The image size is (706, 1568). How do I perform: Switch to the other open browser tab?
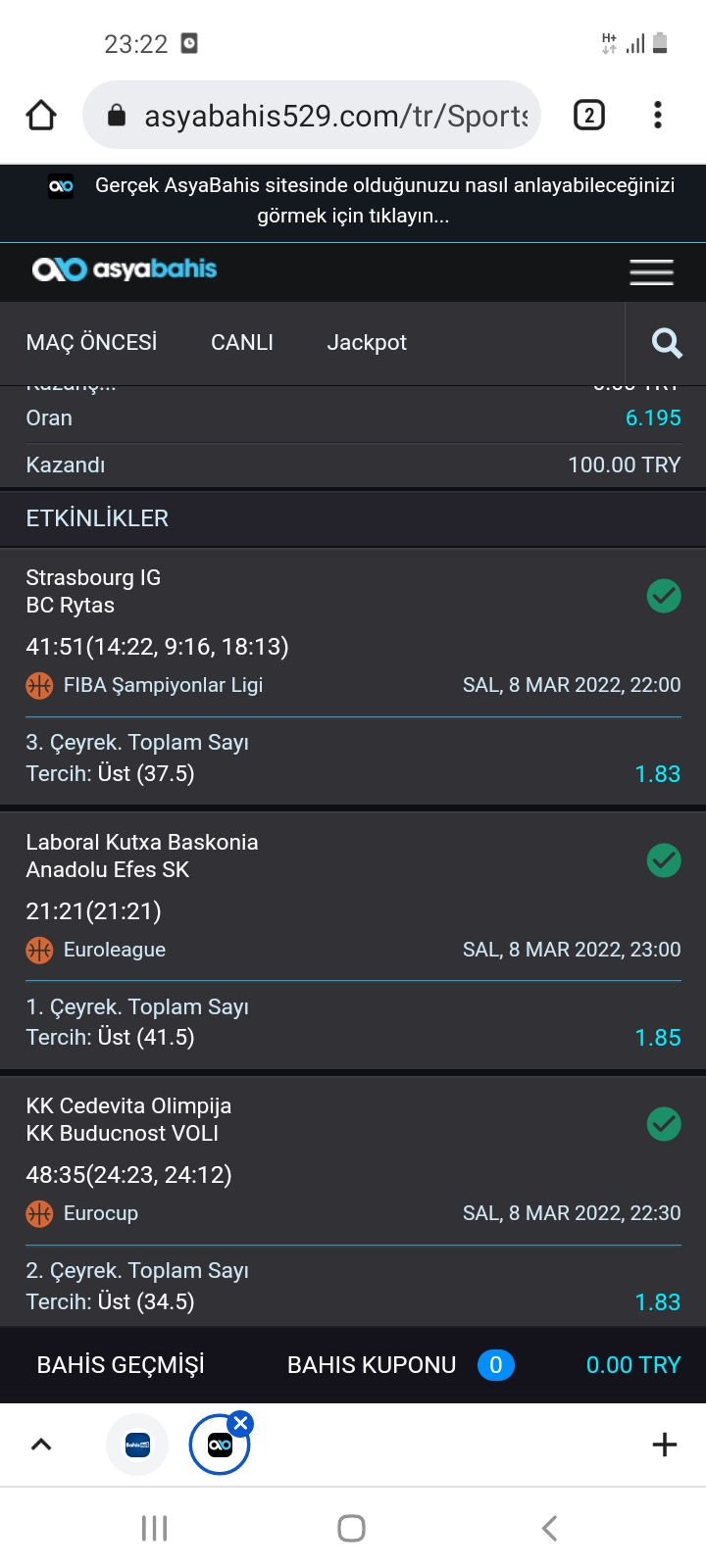click(x=137, y=1445)
